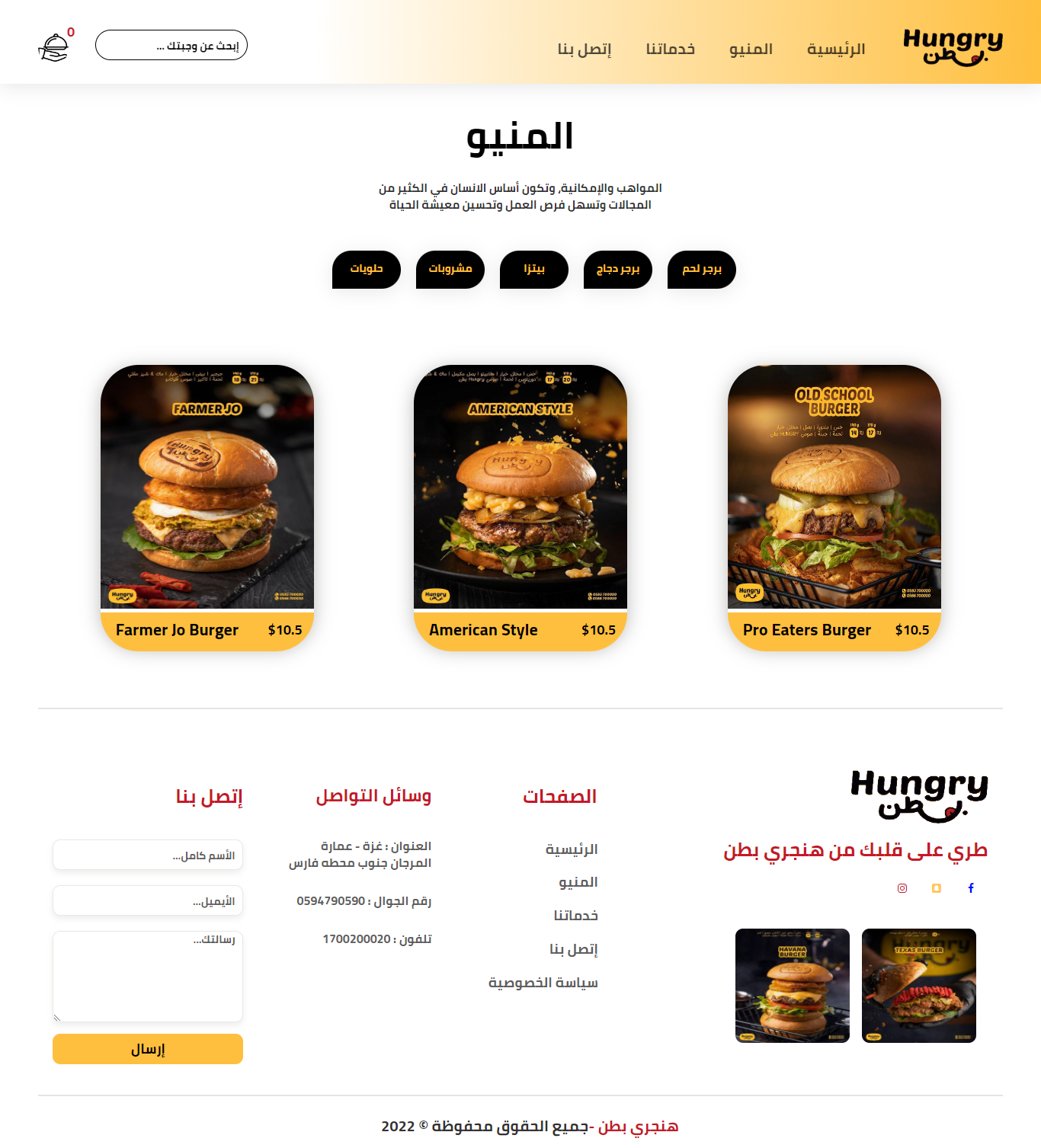Show the حلويات category
The width and height of the screenshot is (1041, 1148).
[366, 270]
